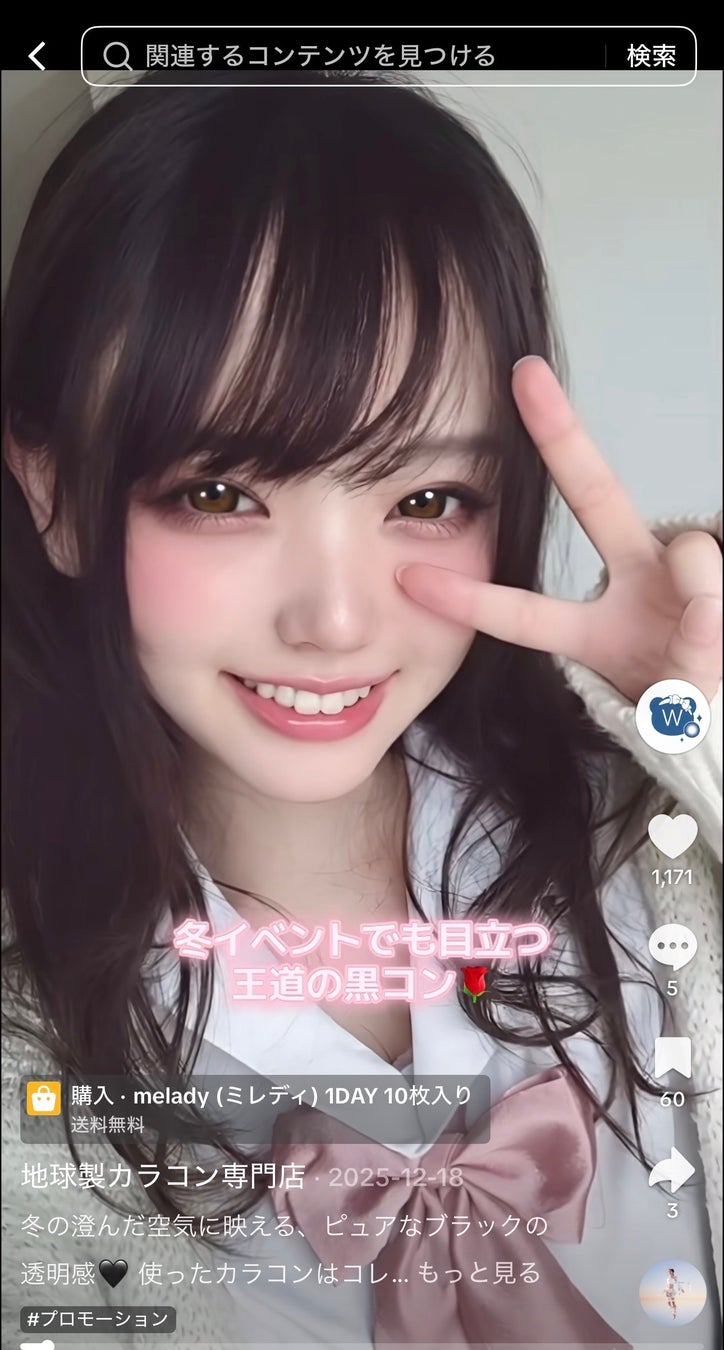Open the 関連するコンテンツを見つける search field
The image size is (724, 1350).
coord(340,56)
